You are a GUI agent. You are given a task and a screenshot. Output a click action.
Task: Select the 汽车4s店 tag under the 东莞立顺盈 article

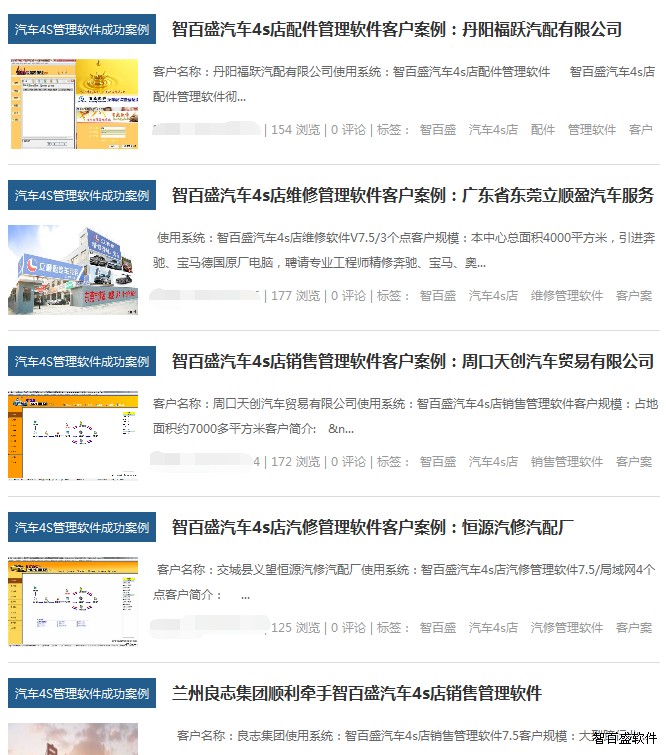(493, 296)
